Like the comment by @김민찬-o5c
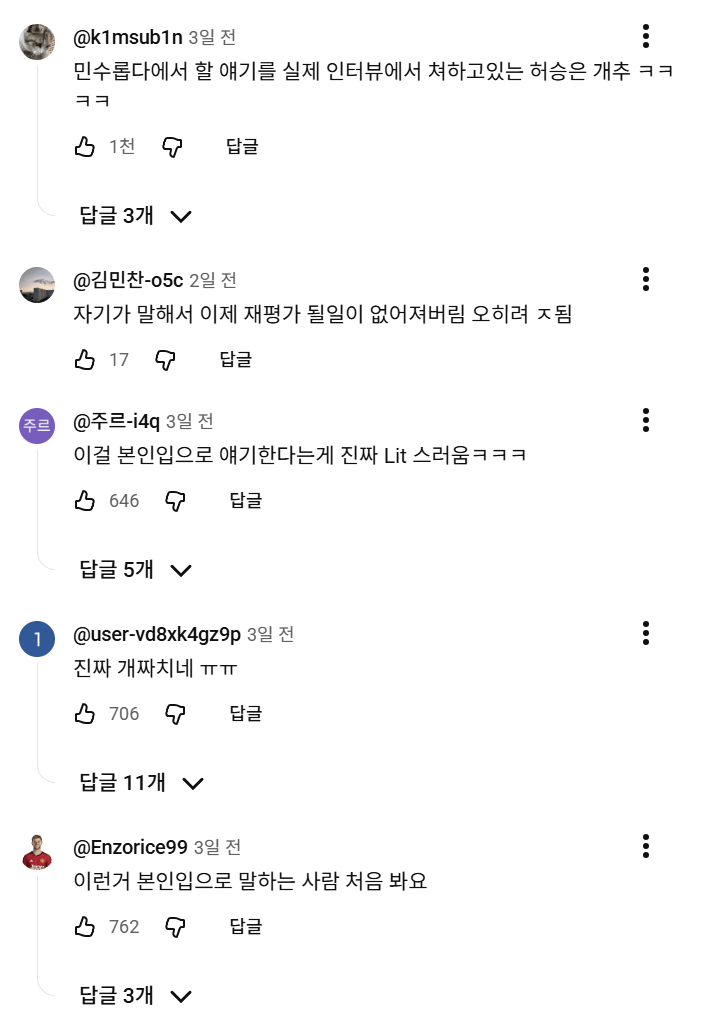This screenshot has width=706, height=1032. (85, 360)
